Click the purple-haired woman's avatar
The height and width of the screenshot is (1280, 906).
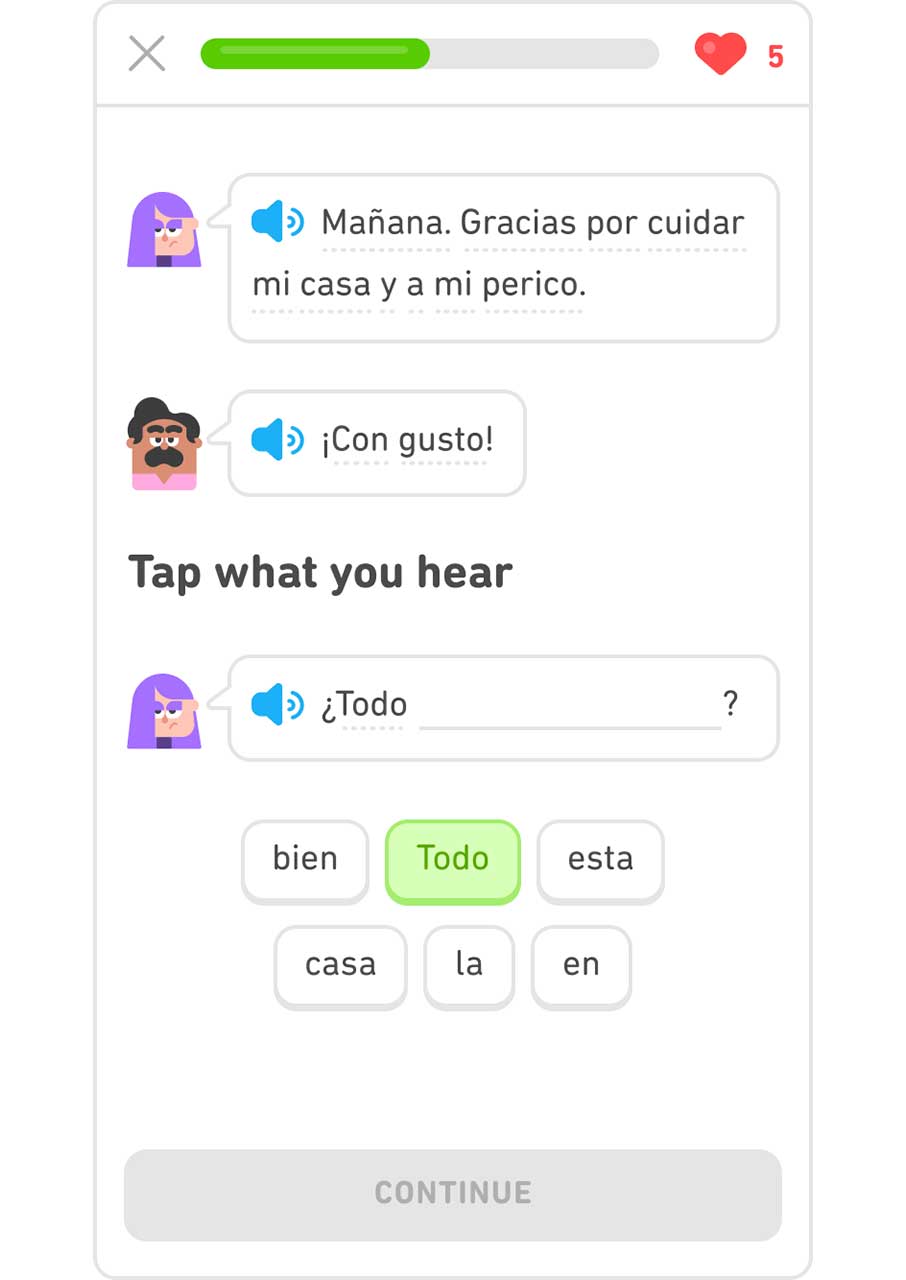click(163, 230)
